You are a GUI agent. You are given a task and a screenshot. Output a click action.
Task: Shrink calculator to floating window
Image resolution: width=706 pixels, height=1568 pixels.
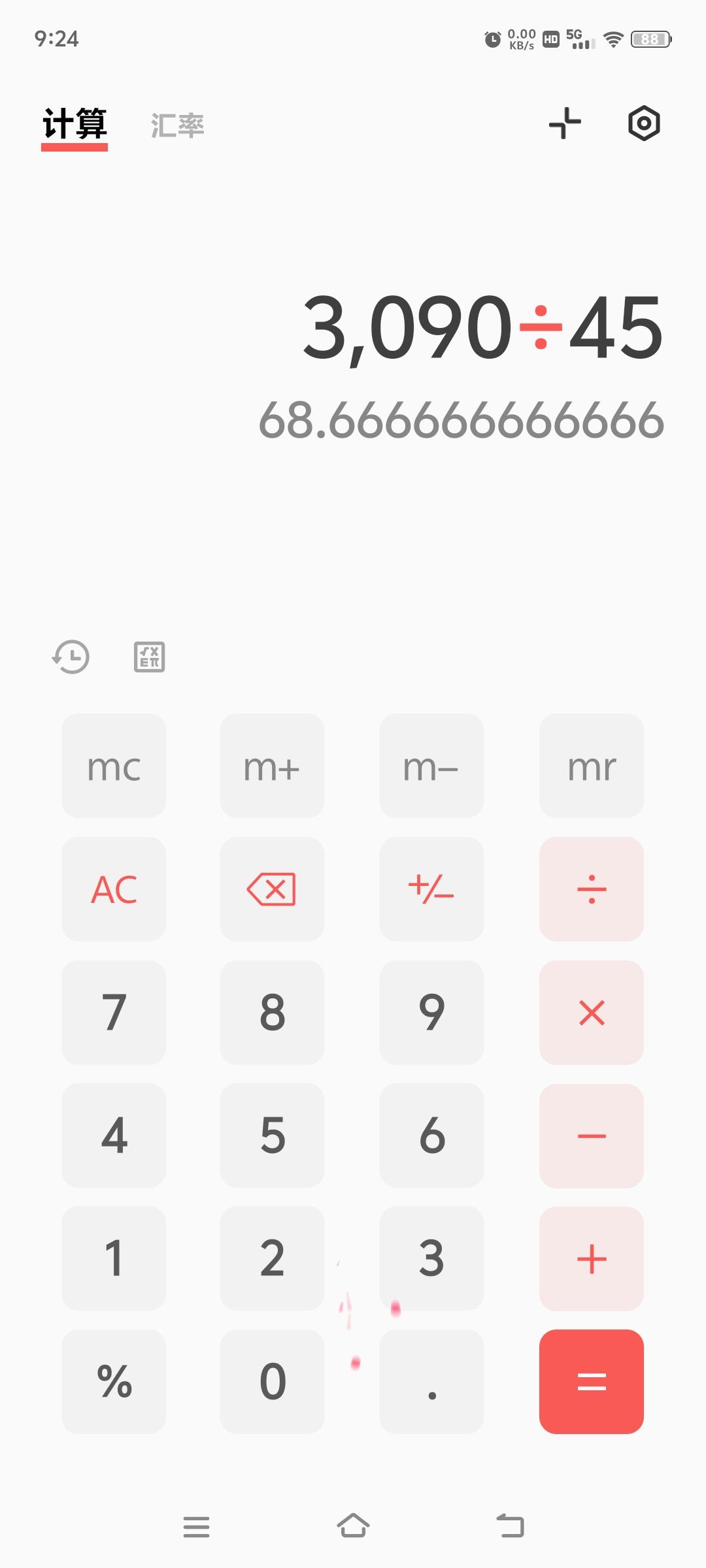coord(565,123)
